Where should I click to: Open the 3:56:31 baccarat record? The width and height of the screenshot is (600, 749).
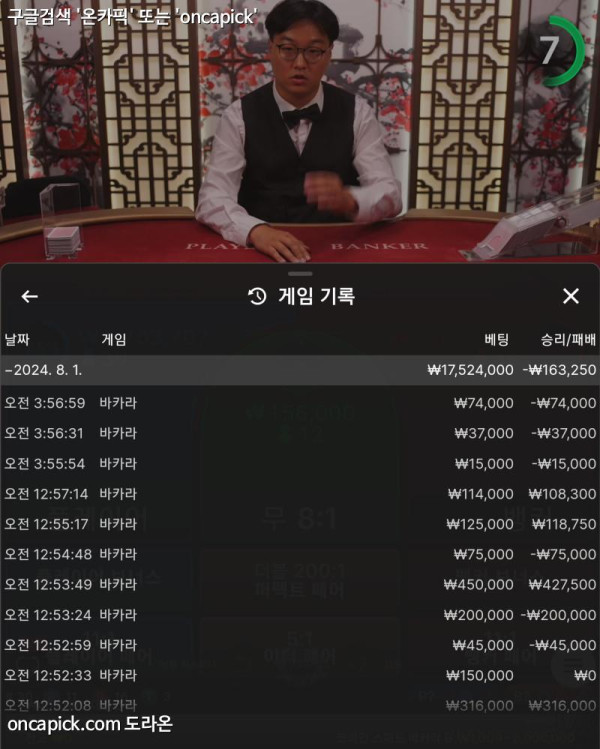click(300, 434)
